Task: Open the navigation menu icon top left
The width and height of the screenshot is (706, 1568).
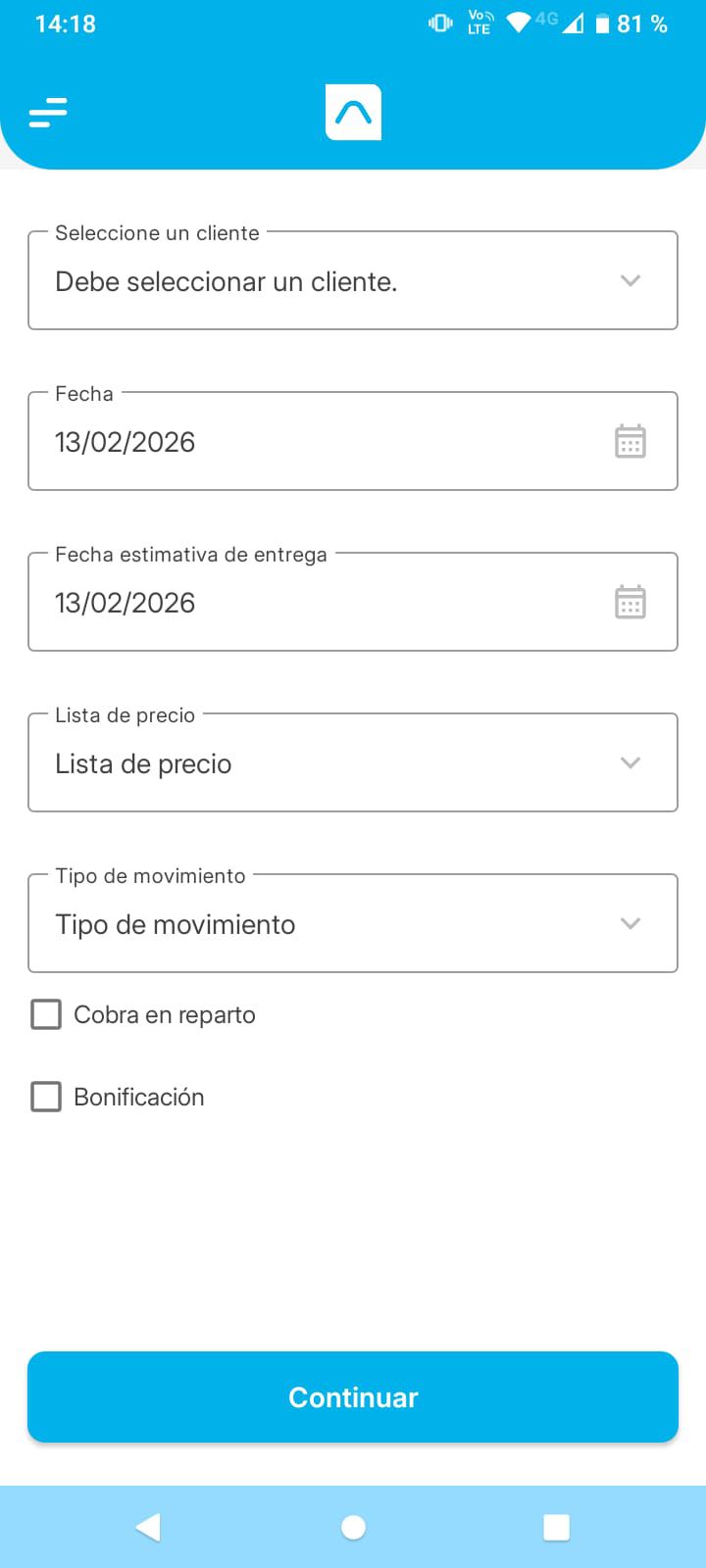Action: tap(47, 113)
